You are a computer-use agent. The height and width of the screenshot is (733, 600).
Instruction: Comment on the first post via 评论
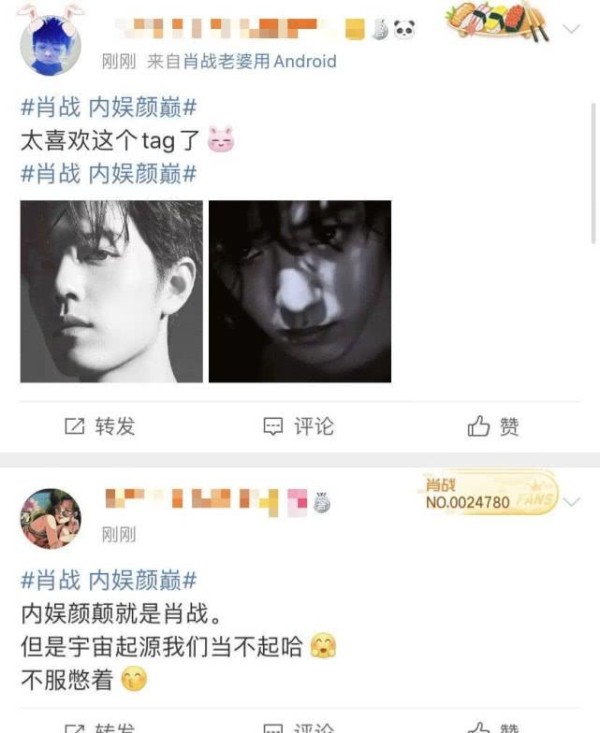[298, 427]
